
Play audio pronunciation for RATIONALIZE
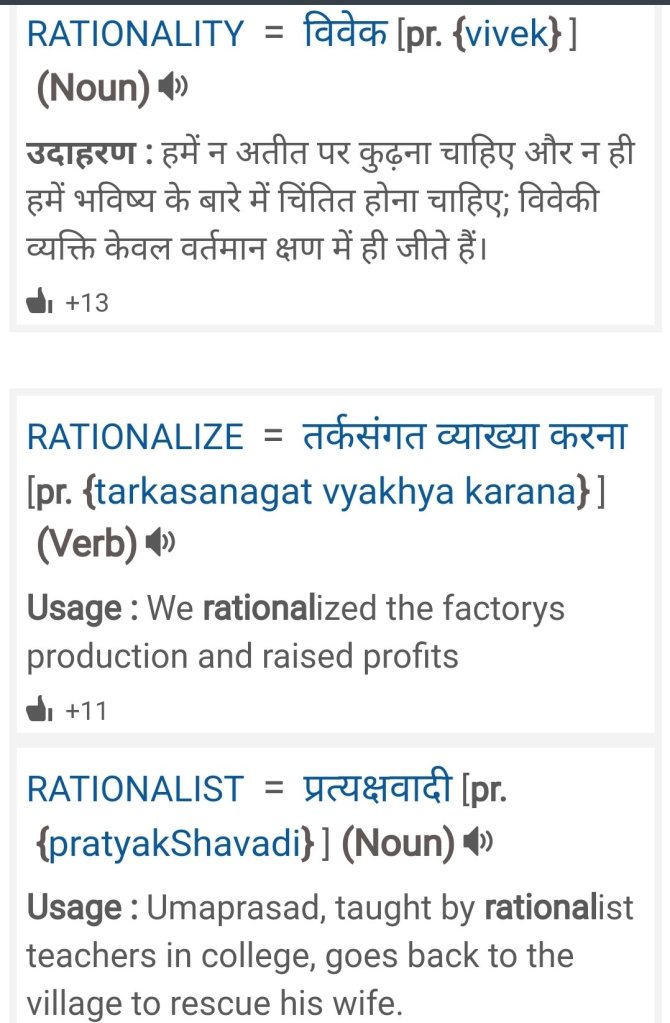pos(160,543)
